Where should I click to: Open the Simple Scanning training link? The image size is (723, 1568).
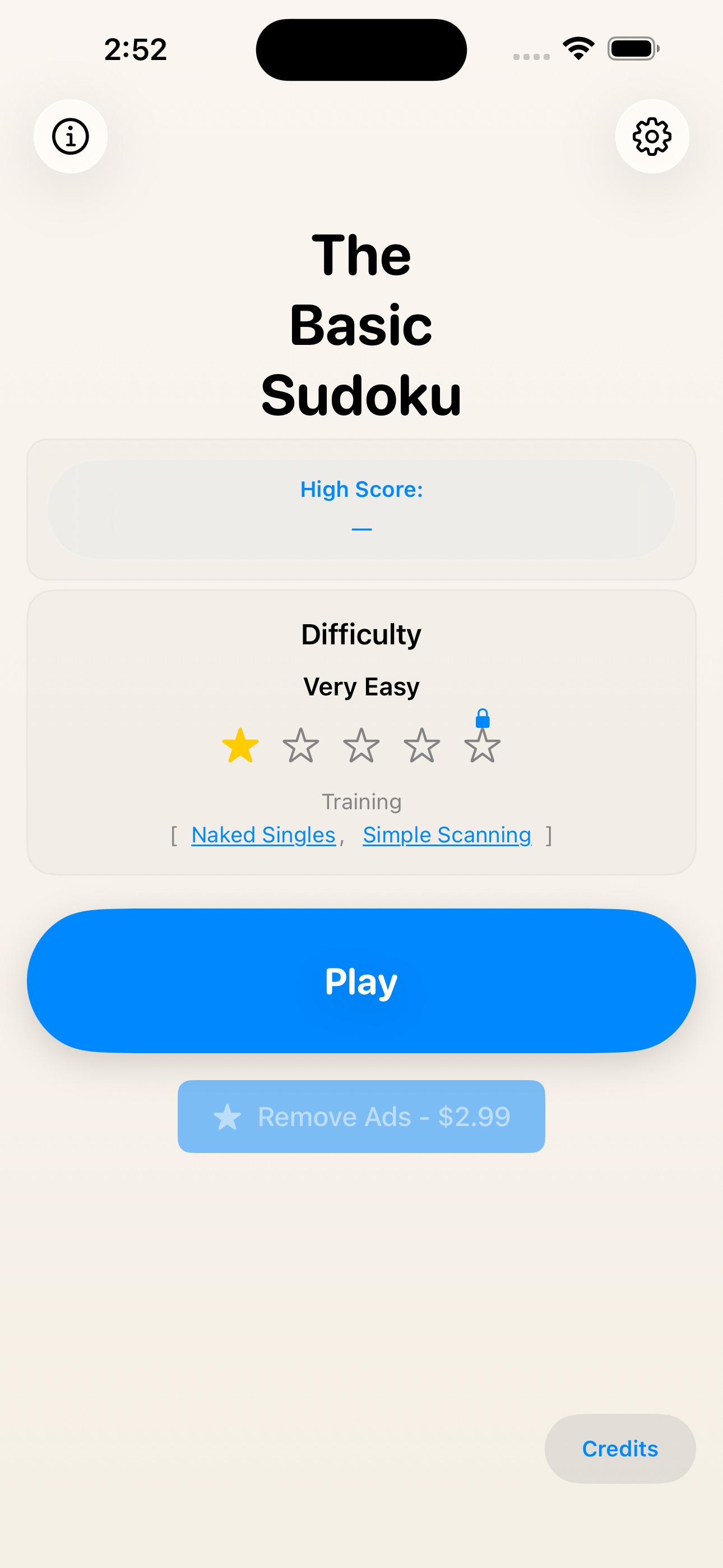[x=447, y=835]
